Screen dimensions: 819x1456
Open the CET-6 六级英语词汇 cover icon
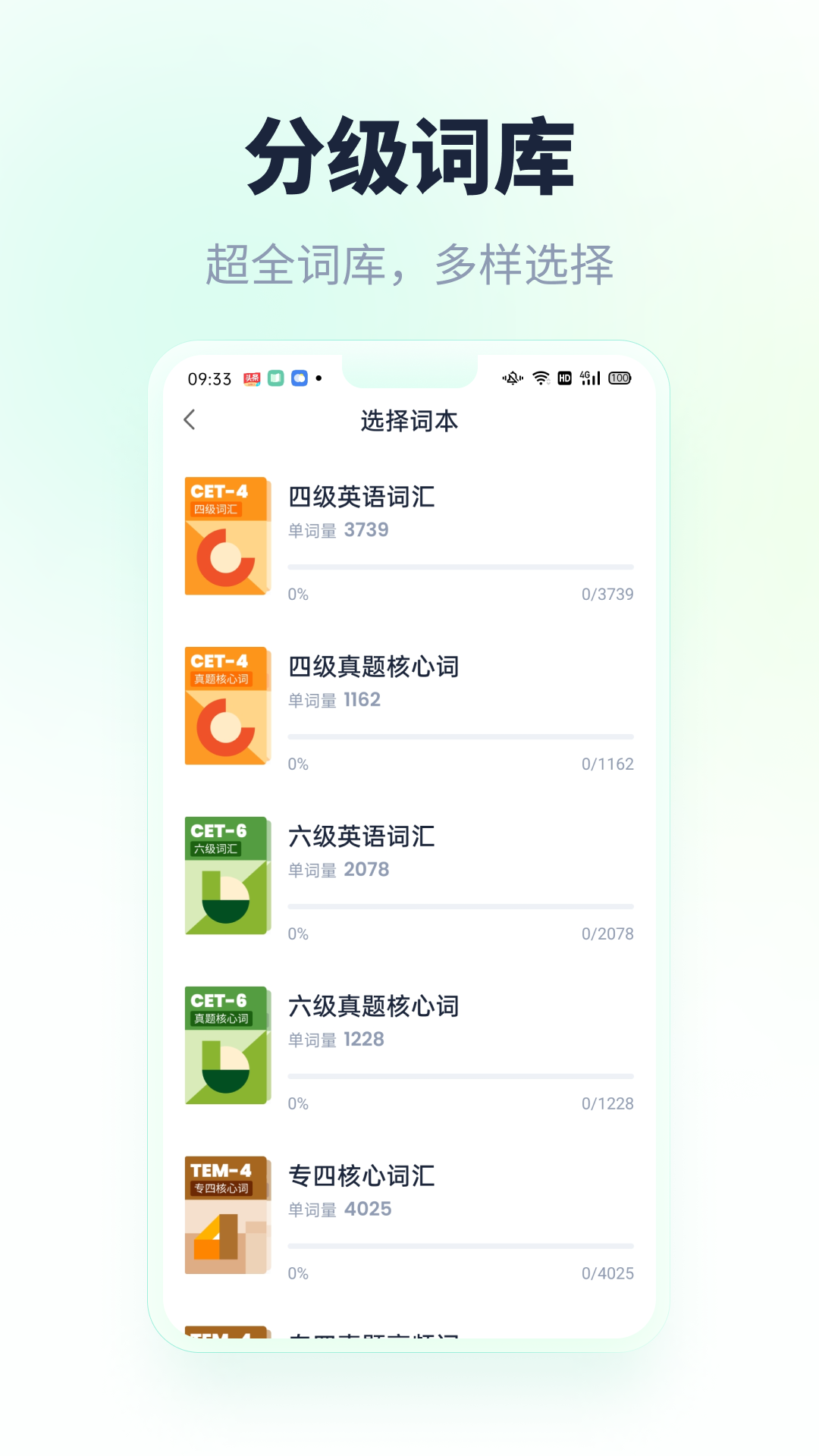coord(227,874)
